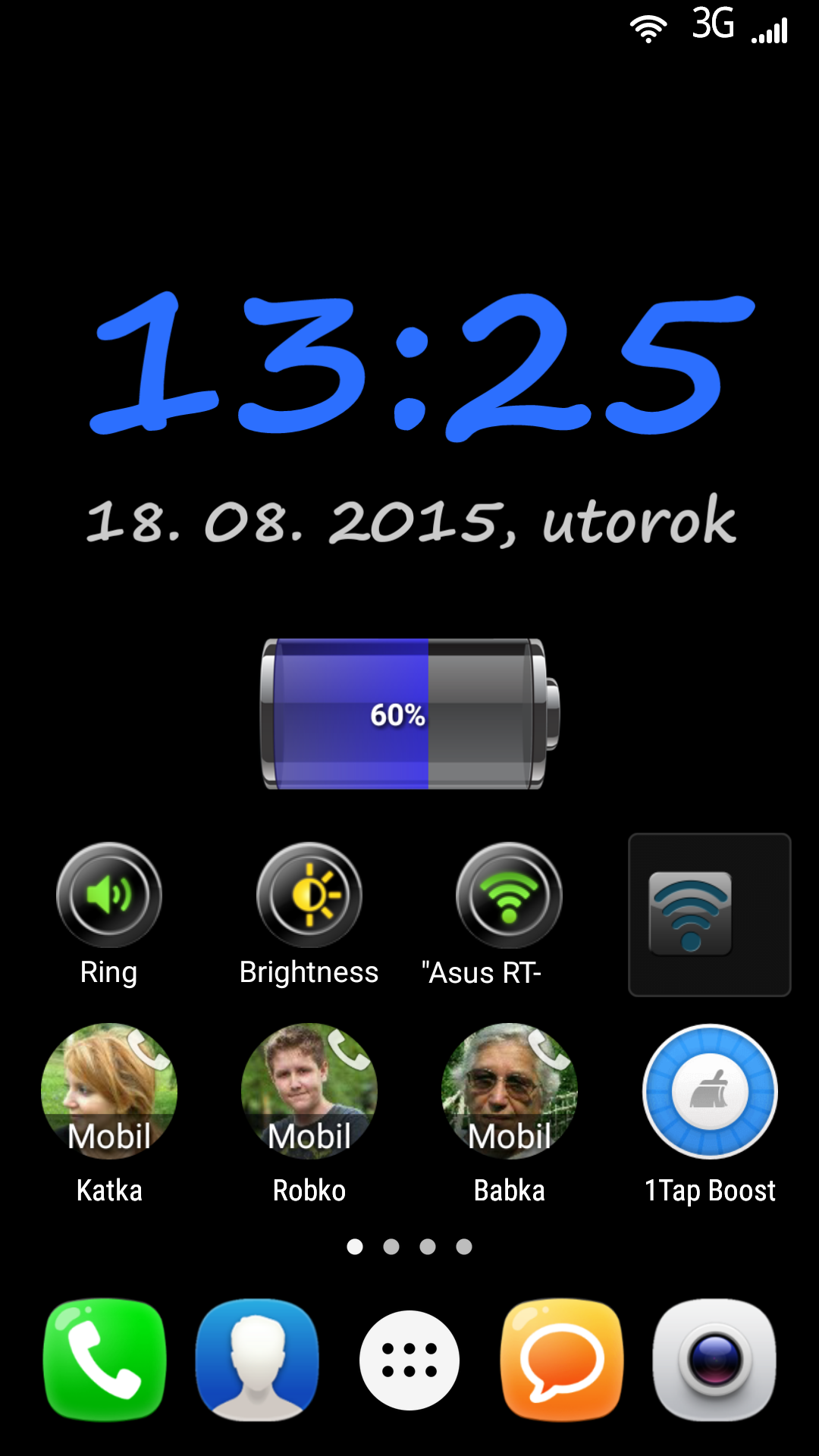This screenshot has height=1456, width=819.
Task: Call Robko via the Mobil shortcut
Action: (x=309, y=1092)
